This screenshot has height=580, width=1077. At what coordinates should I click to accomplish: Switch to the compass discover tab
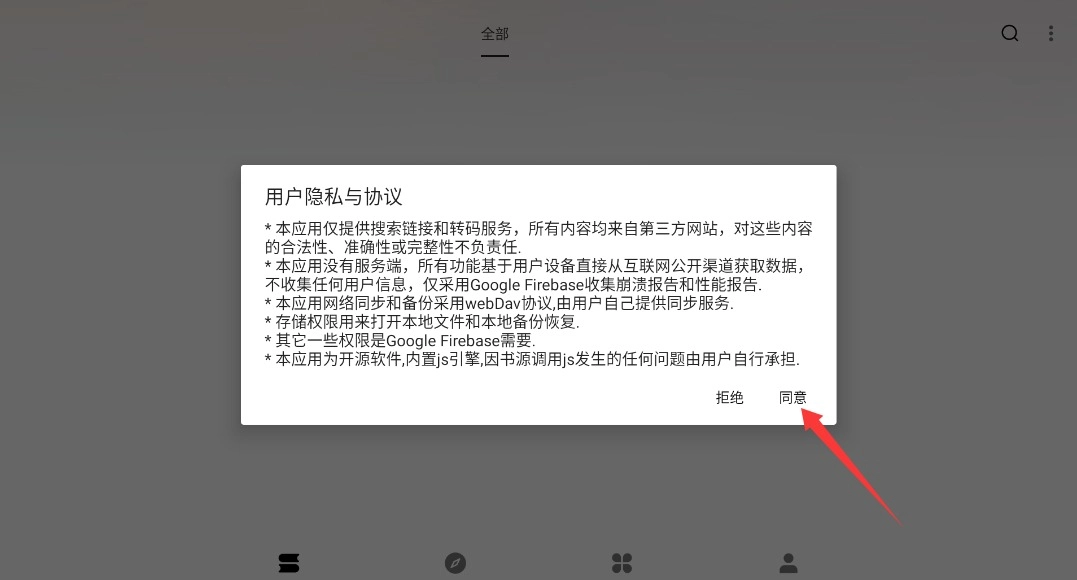click(455, 563)
